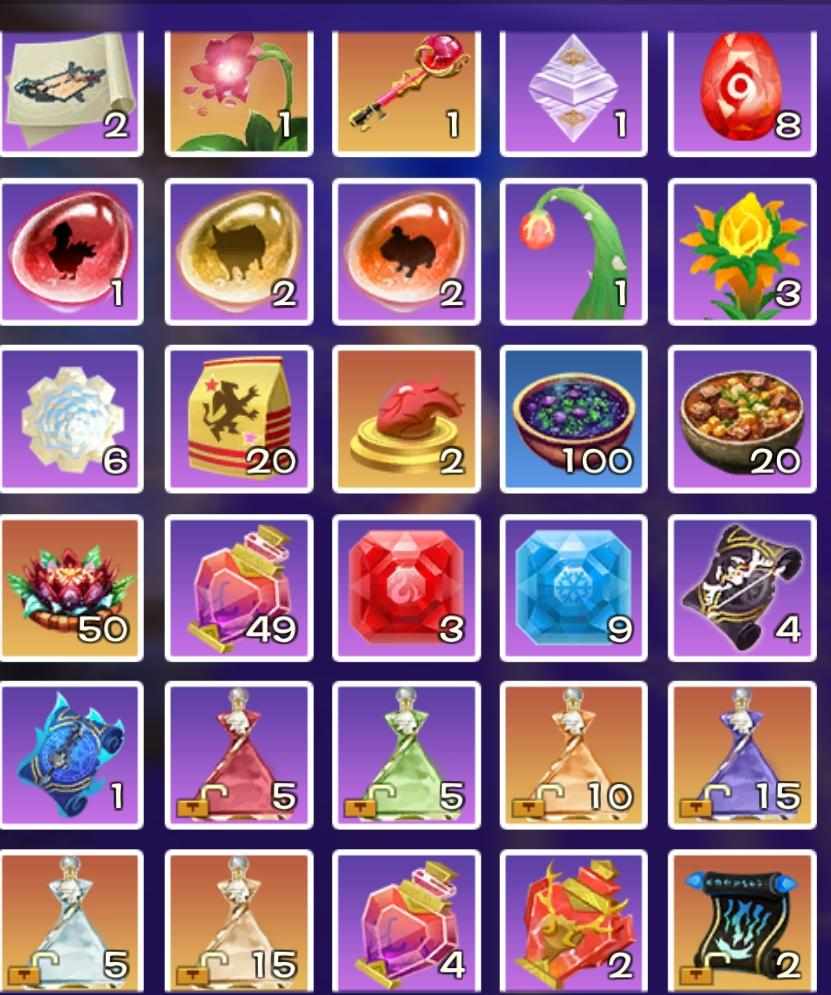Tap the red crystal statue with quantity 2
The width and height of the screenshot is (831, 995).
tap(574, 920)
